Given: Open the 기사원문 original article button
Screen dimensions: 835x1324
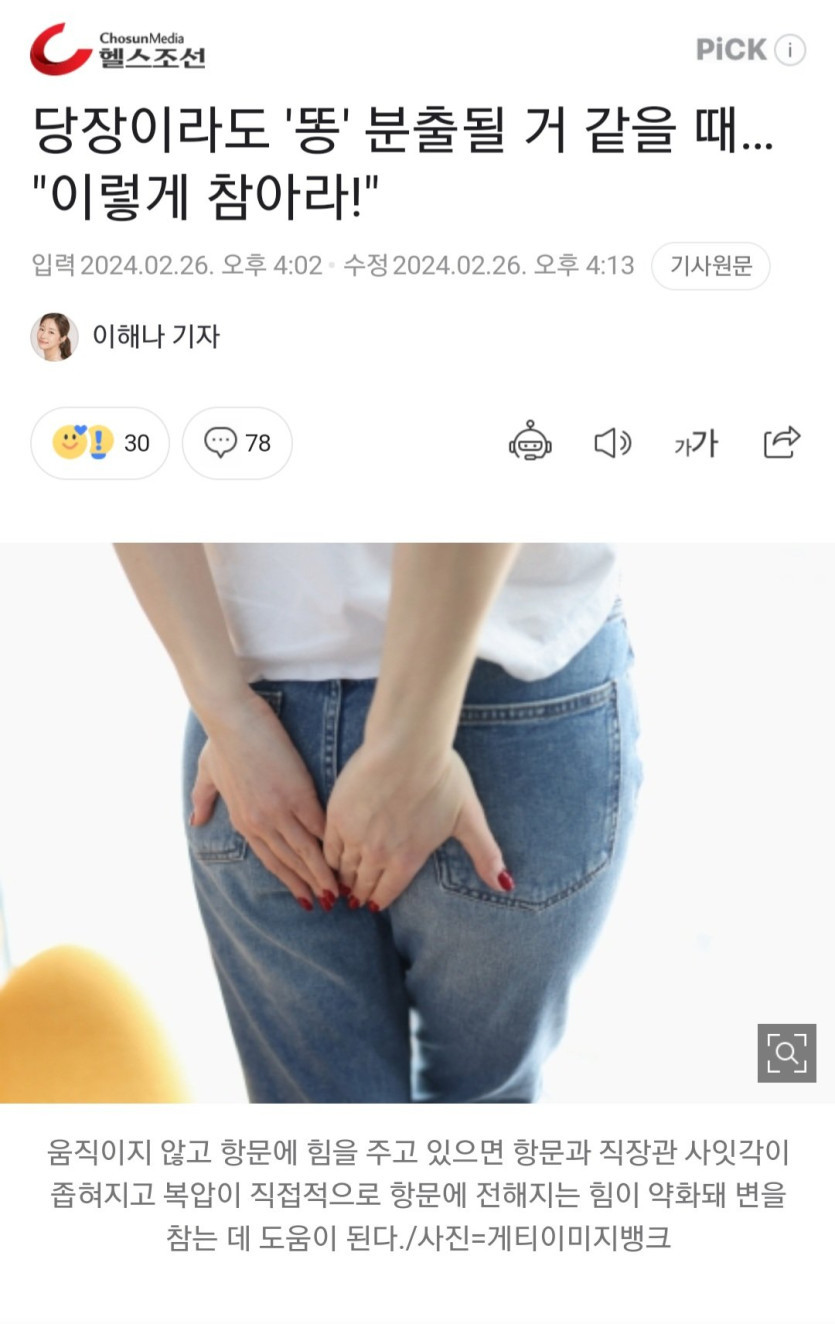Looking at the screenshot, I should [710, 266].
